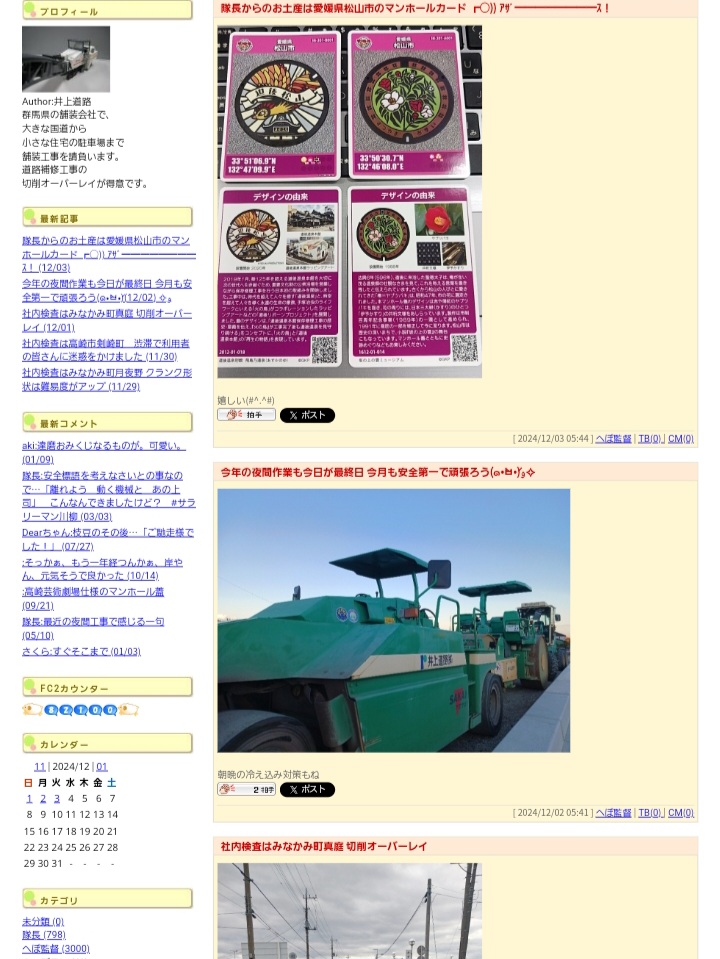Tap the 拍手 button under the manhole card post
720x959 pixels.
point(246,415)
